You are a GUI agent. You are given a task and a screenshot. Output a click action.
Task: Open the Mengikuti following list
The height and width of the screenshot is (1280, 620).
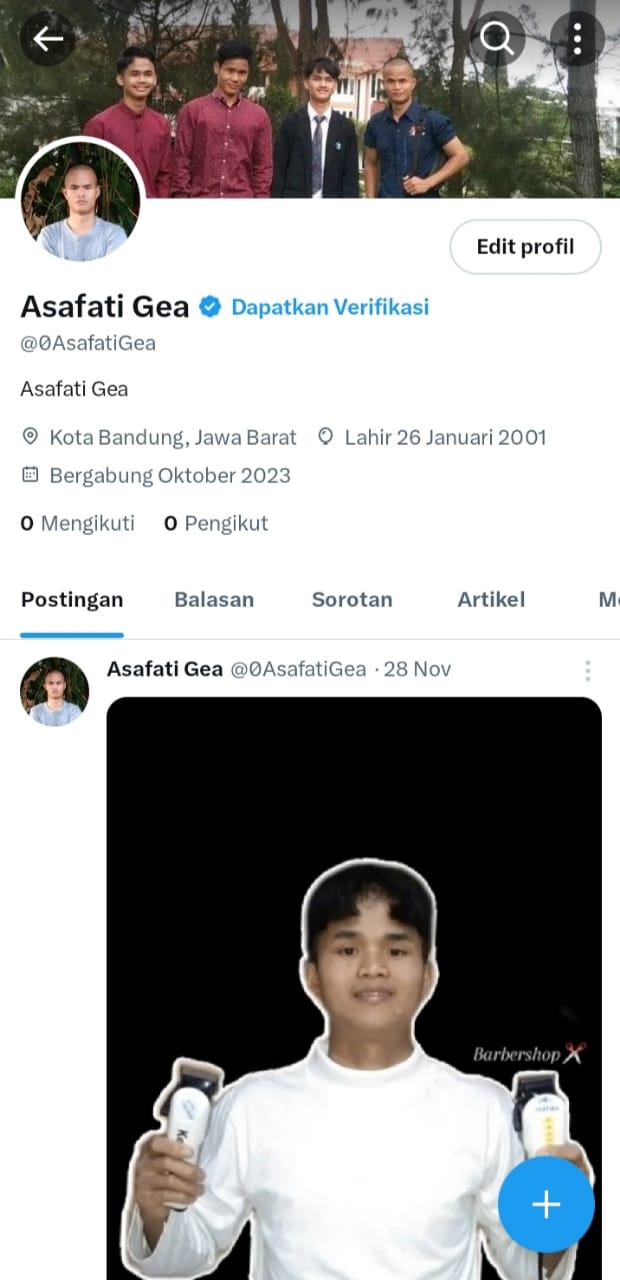[78, 523]
